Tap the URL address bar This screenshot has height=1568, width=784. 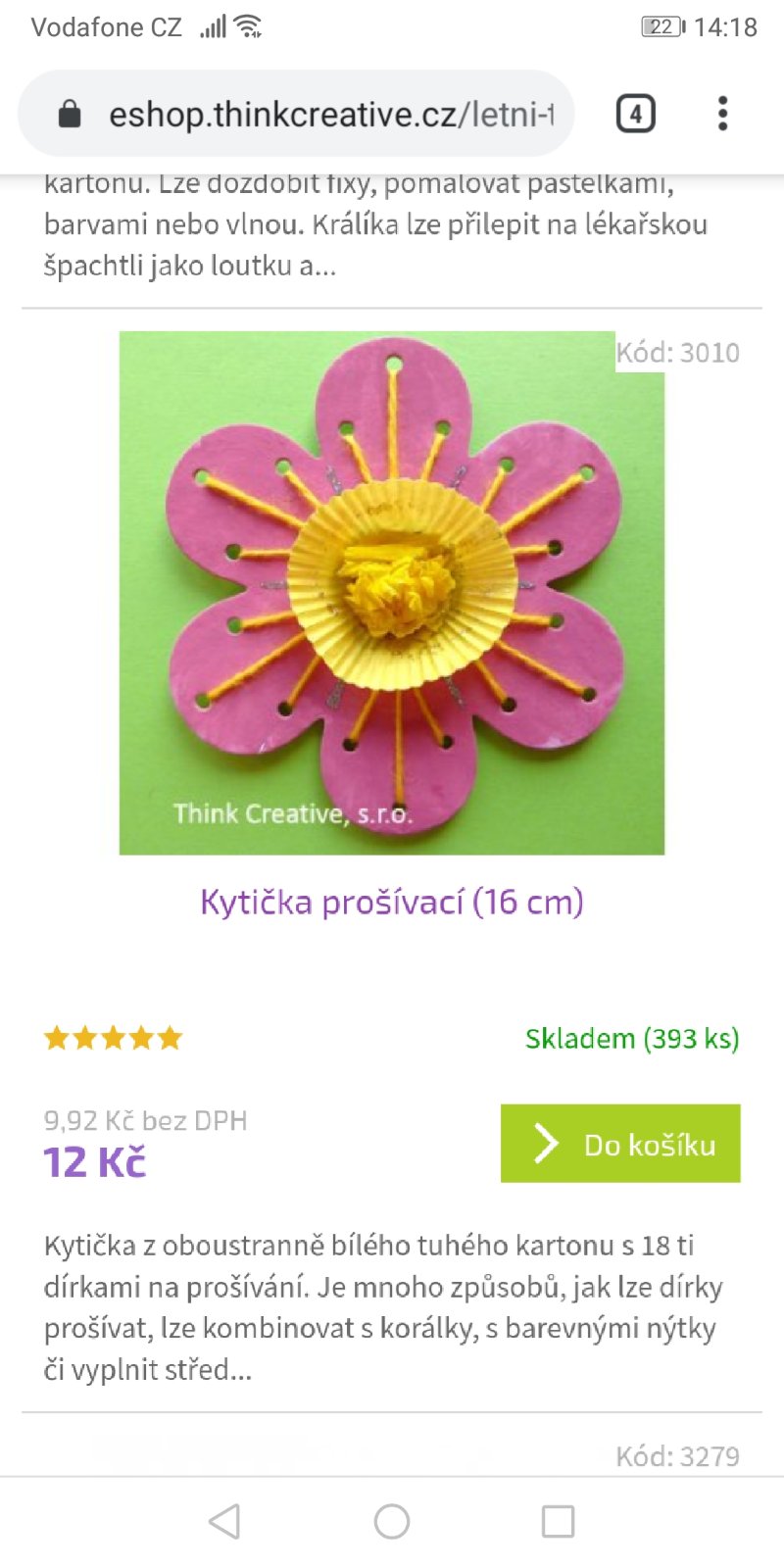pos(314,115)
